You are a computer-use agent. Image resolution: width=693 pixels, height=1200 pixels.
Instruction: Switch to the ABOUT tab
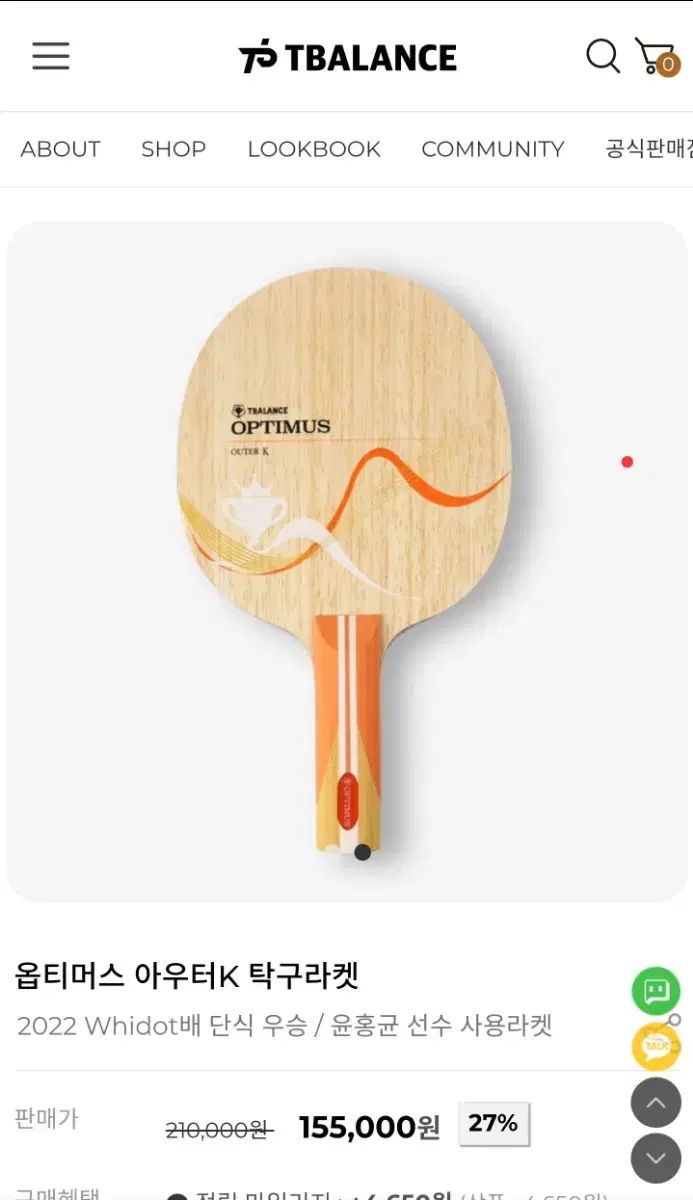pos(60,149)
